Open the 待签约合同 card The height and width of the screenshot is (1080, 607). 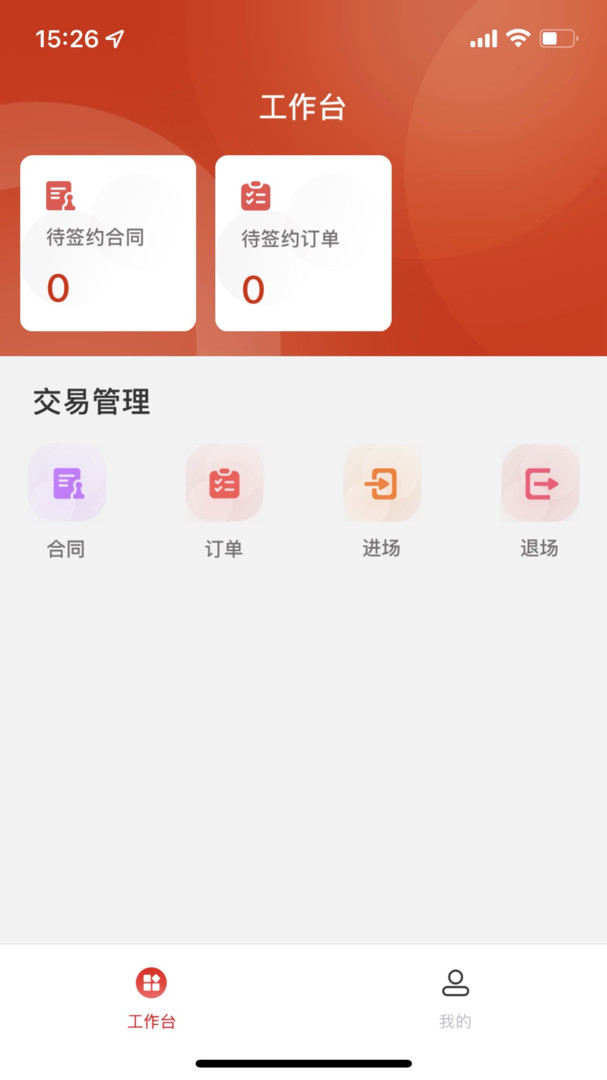click(108, 243)
